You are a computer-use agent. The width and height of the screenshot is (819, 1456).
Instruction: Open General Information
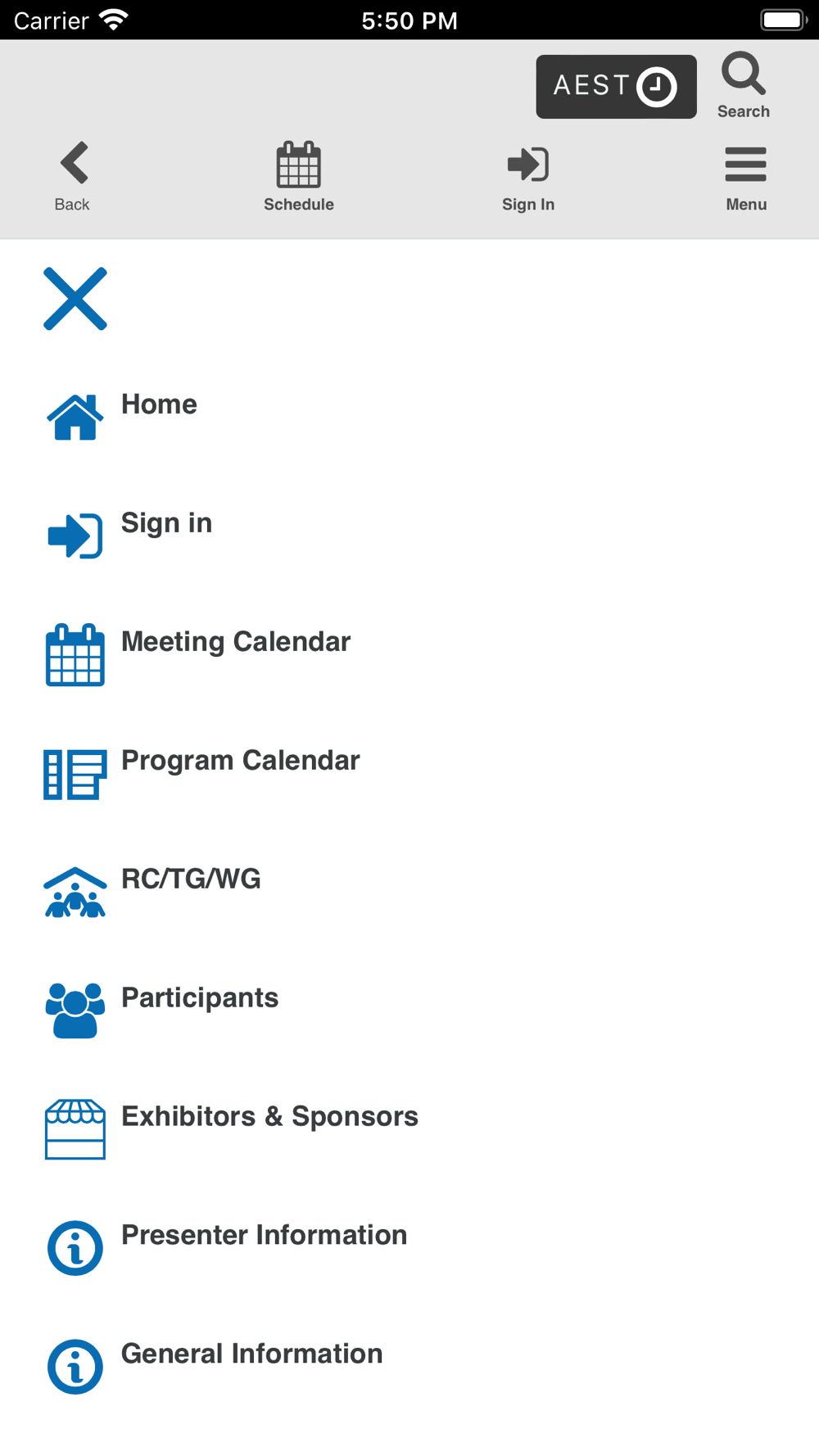[409, 1366]
